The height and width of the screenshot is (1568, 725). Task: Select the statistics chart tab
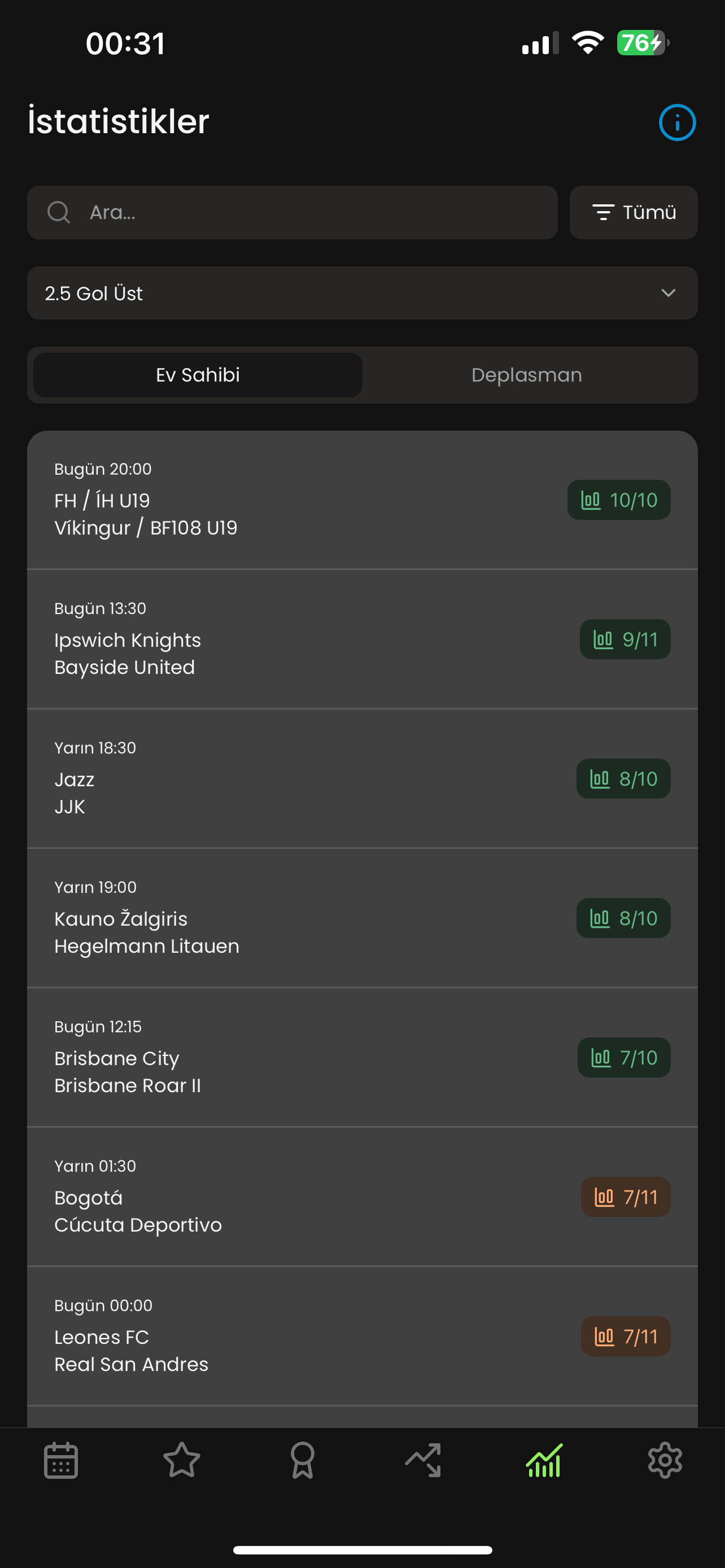(544, 1460)
